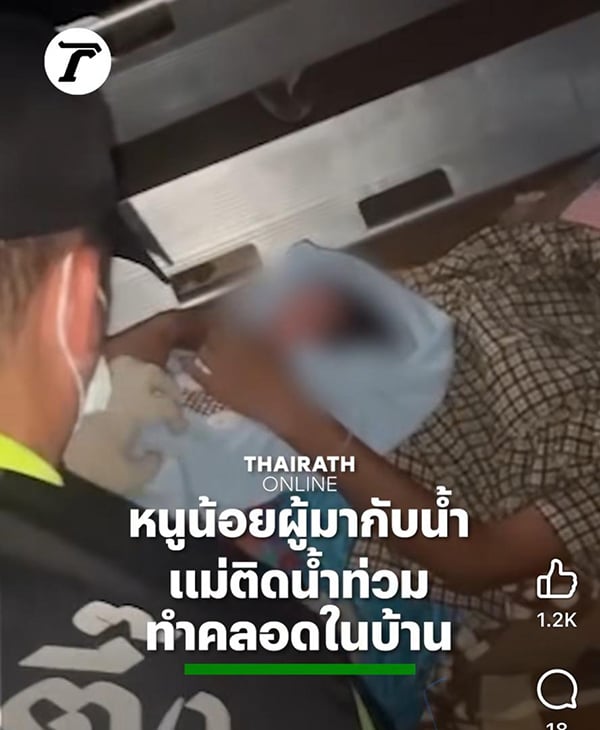Screen dimensions: 600x730
Task: Open the comments on this video
Action: pos(556,690)
